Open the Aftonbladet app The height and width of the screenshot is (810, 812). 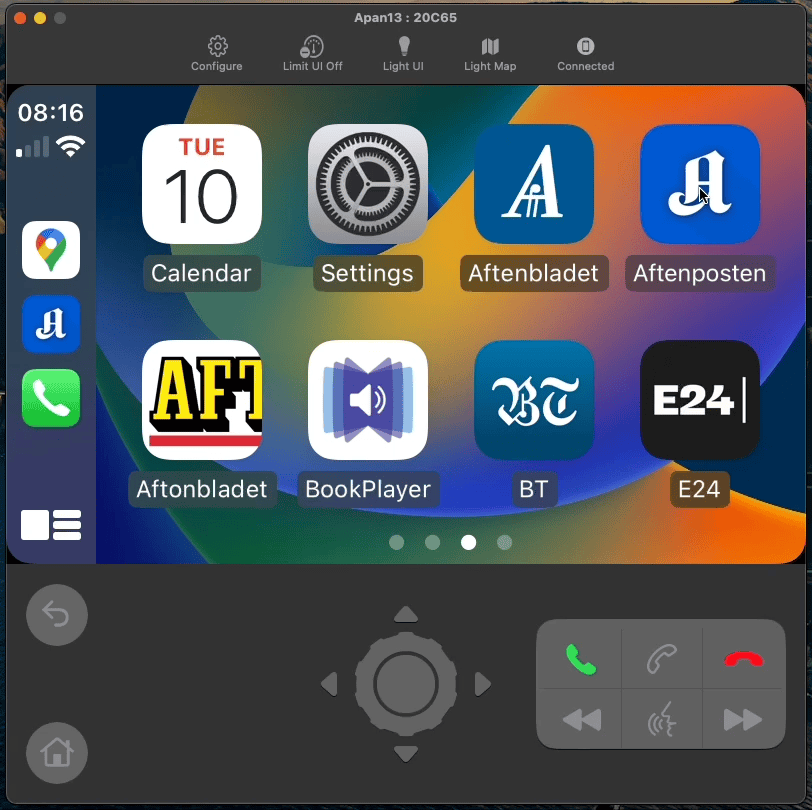coord(202,400)
